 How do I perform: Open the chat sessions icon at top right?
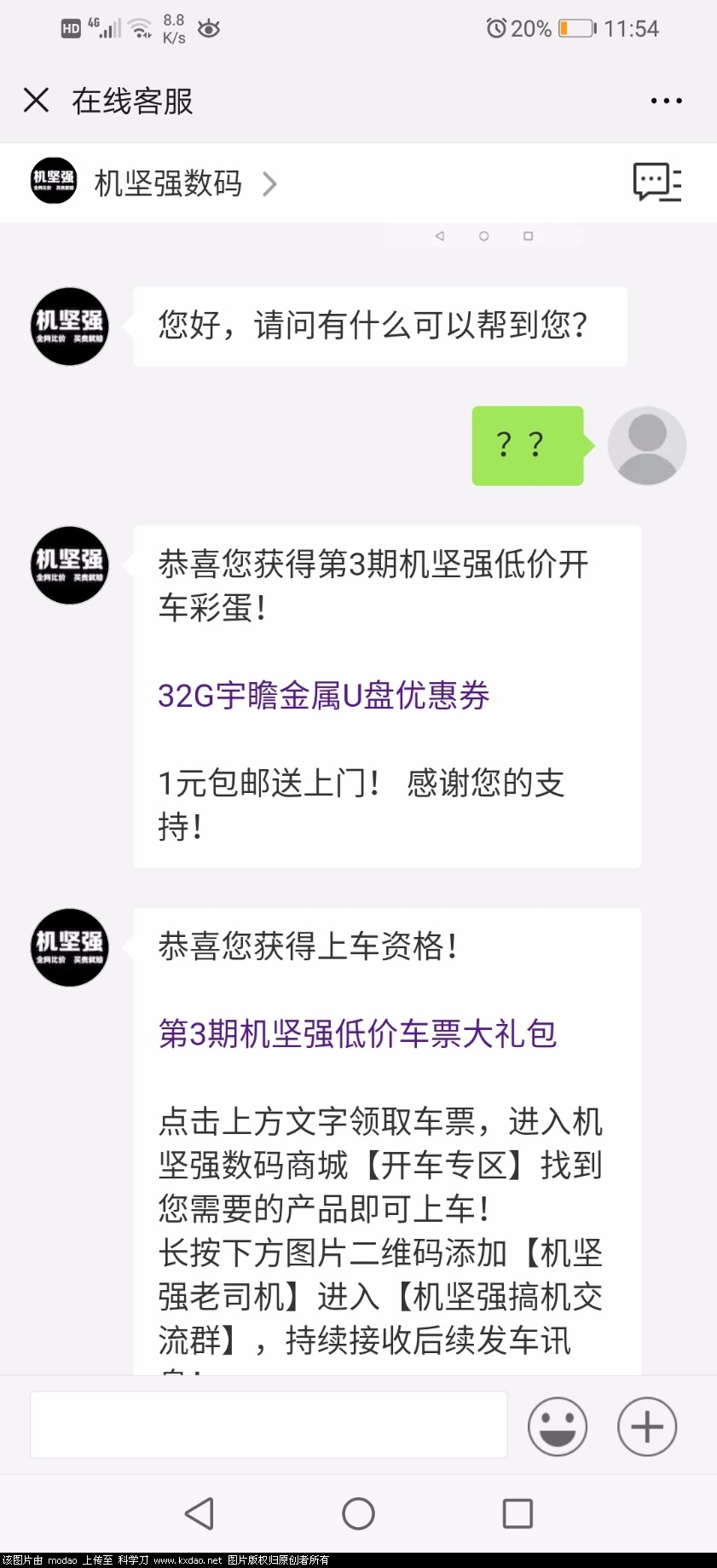click(655, 182)
